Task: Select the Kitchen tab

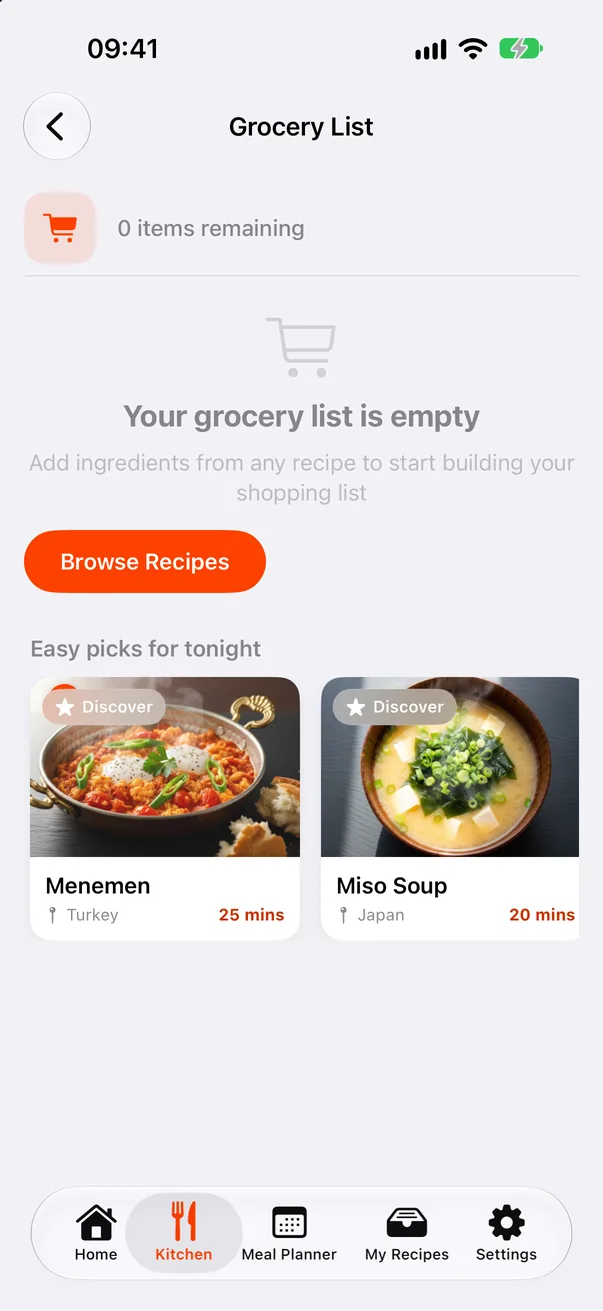Action: point(184,1233)
